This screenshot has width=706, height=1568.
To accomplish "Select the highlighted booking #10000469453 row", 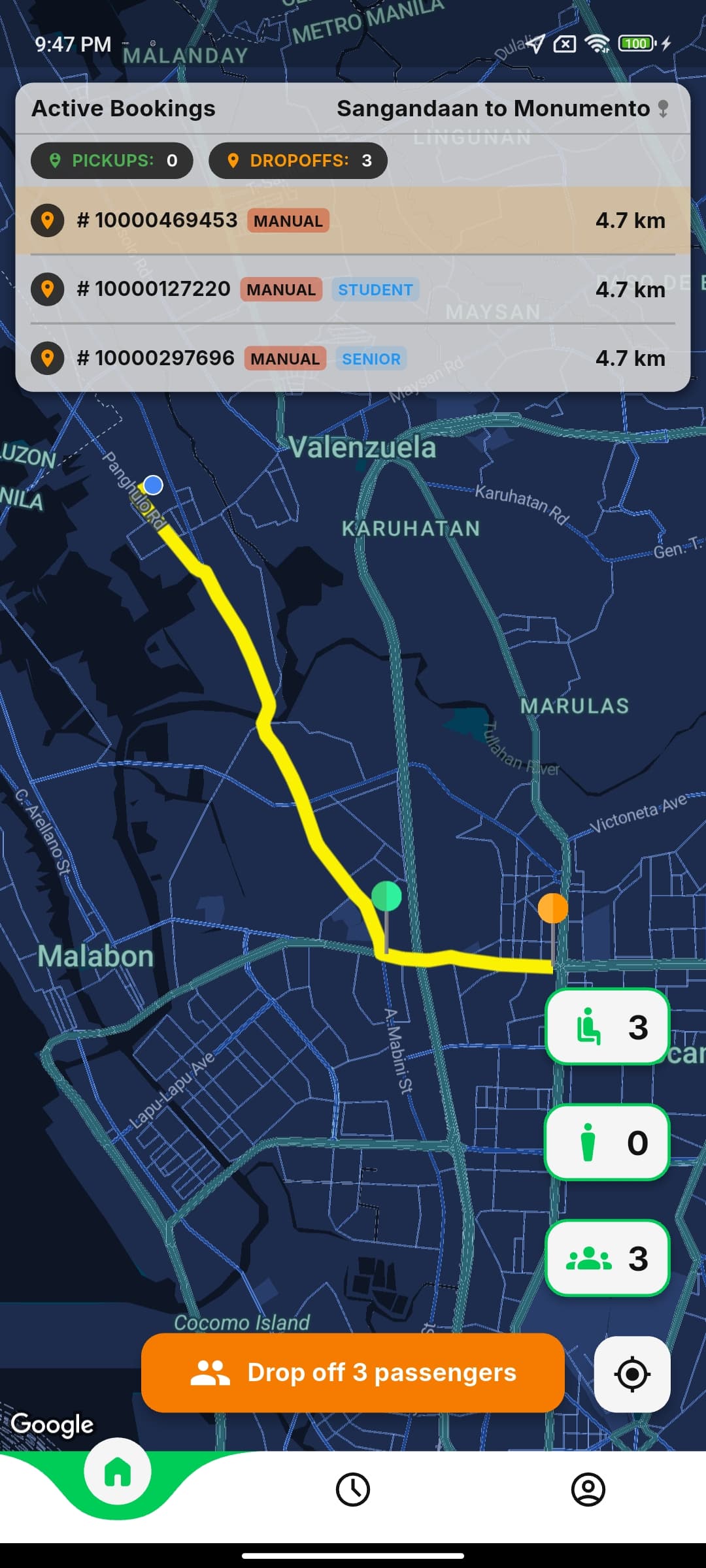I will tap(353, 221).
